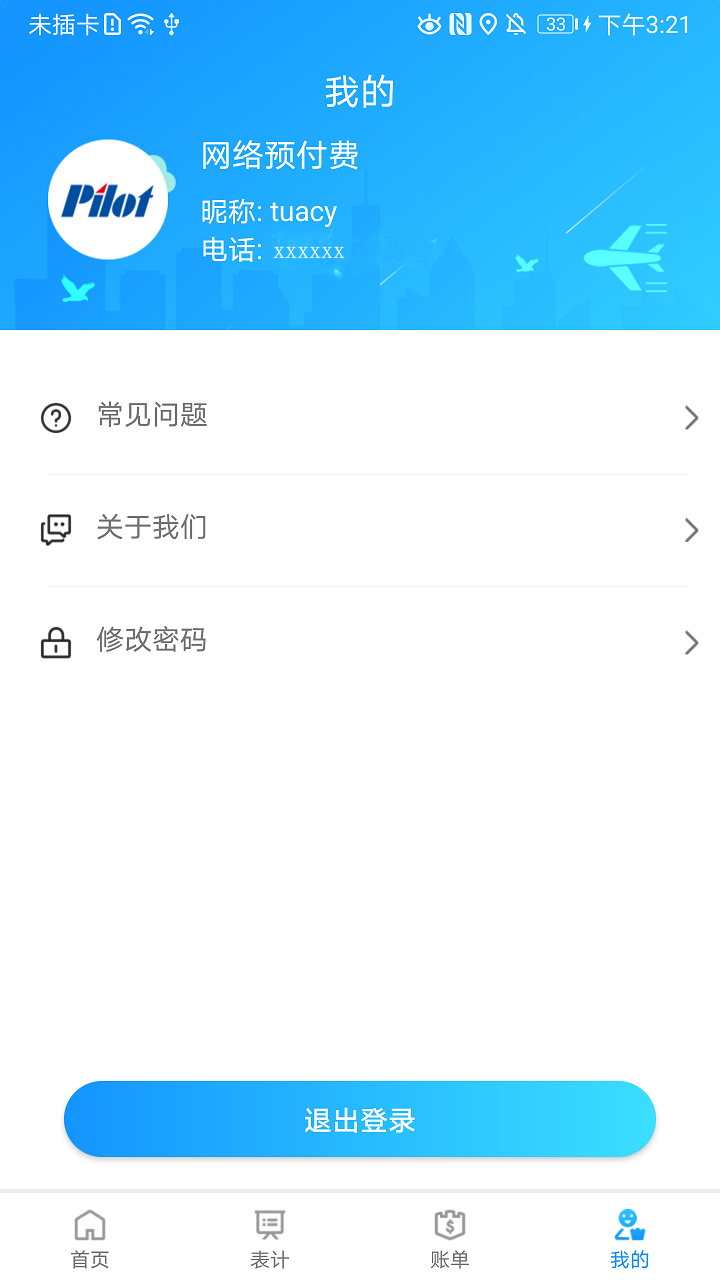The height and width of the screenshot is (1280, 720).
Task: Tap the nickname text 昵称: tuacy
Action: tap(268, 211)
